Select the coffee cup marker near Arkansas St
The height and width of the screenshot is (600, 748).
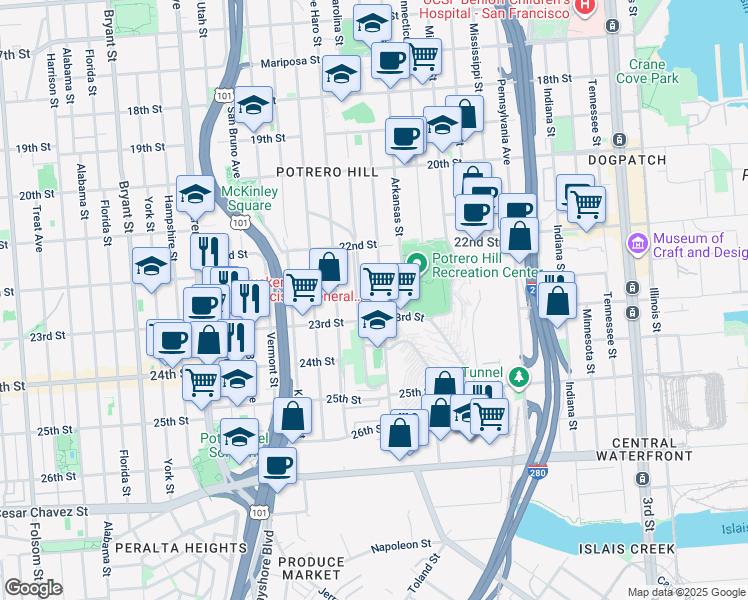[x=405, y=137]
